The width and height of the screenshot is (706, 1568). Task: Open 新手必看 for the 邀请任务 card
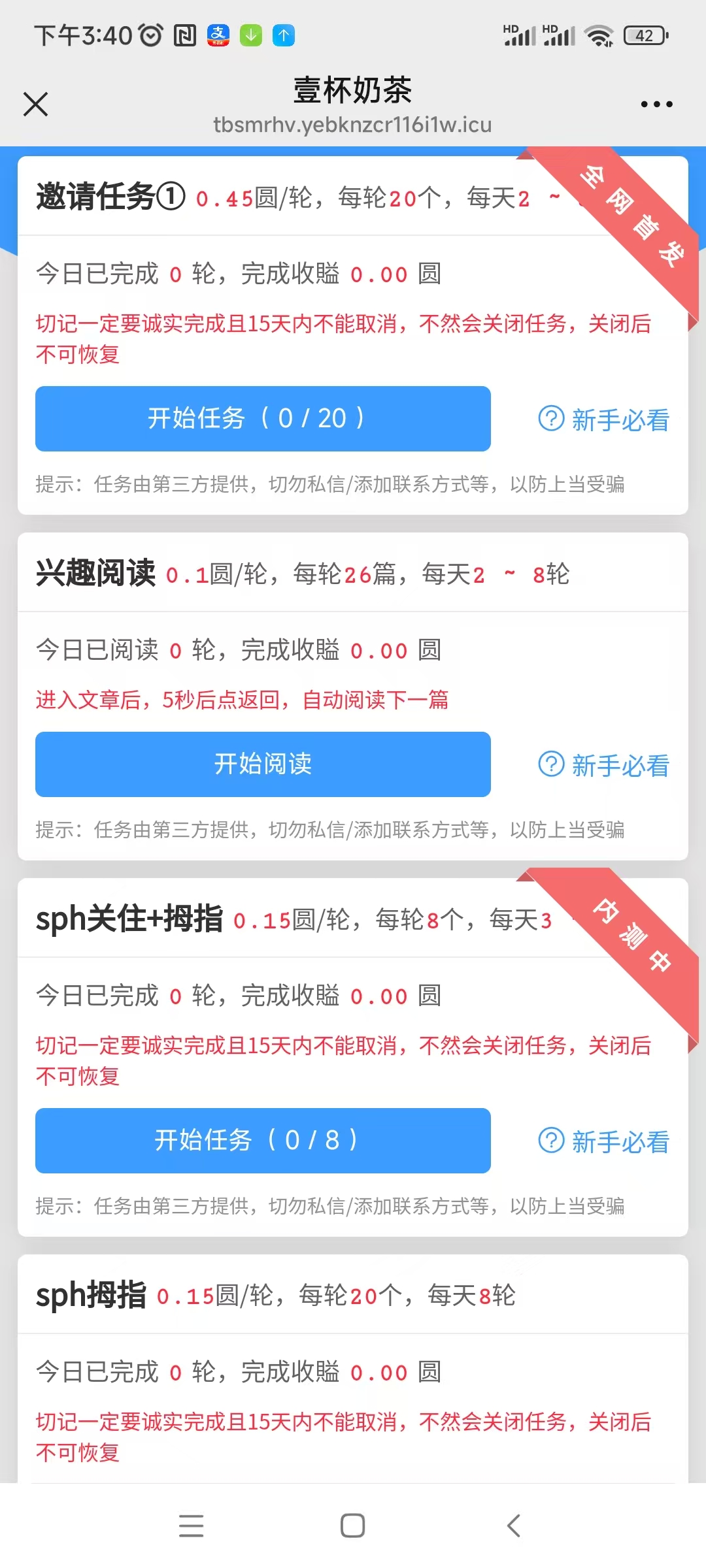604,419
